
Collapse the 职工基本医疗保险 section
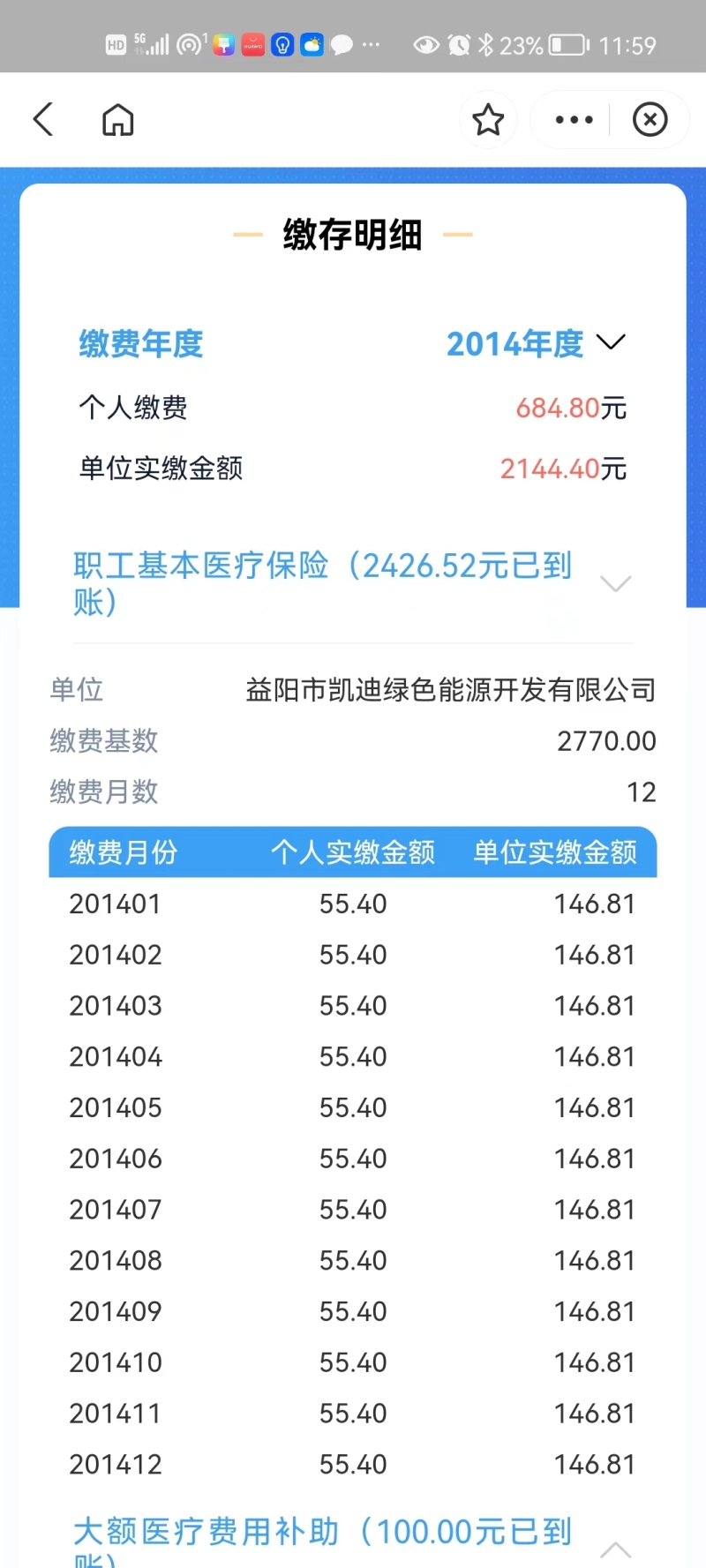tap(615, 583)
